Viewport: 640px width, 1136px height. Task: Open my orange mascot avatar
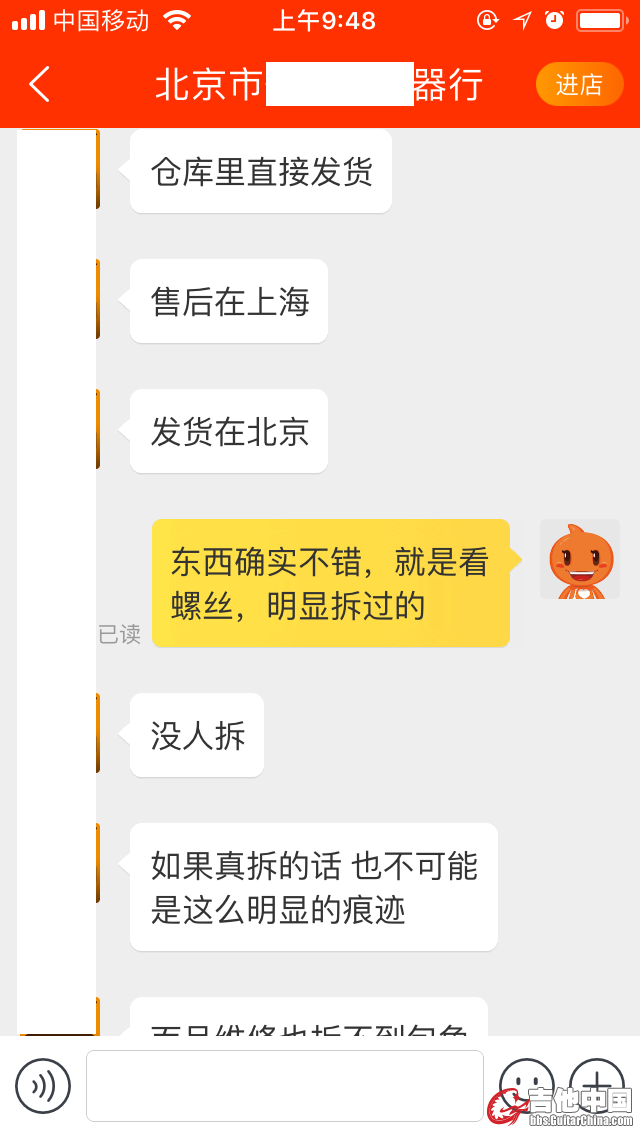(580, 559)
